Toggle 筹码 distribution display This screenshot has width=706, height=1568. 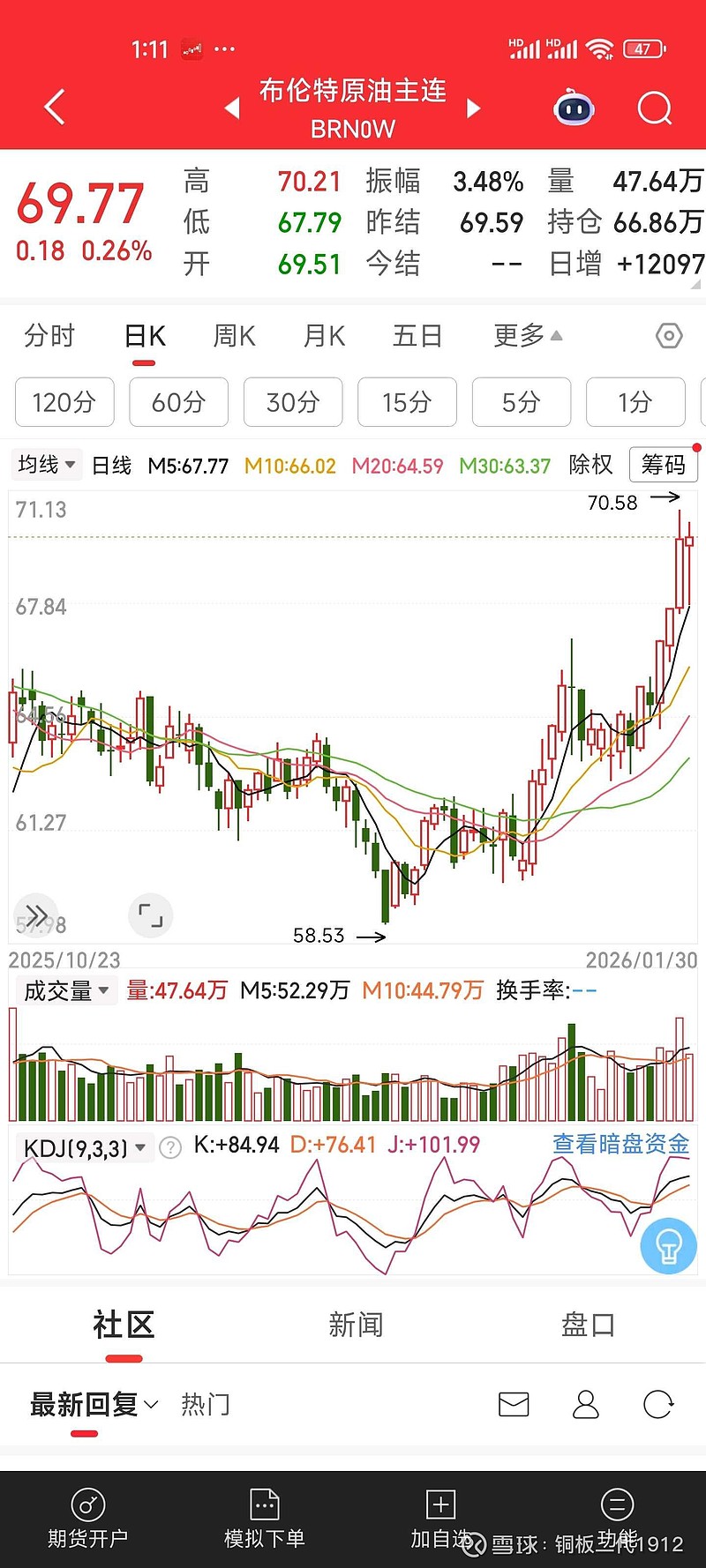coord(663,465)
